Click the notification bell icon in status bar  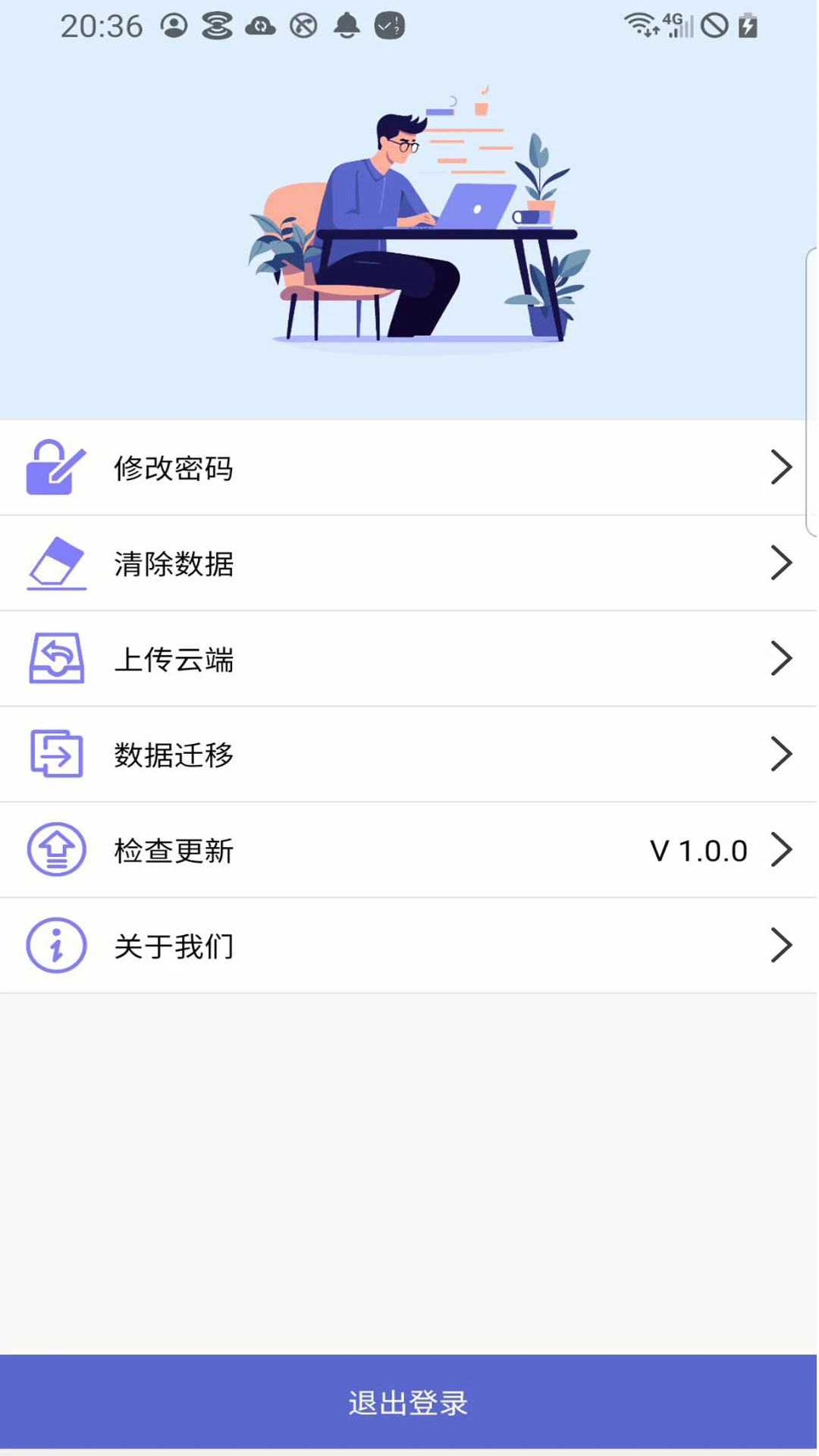tap(346, 25)
